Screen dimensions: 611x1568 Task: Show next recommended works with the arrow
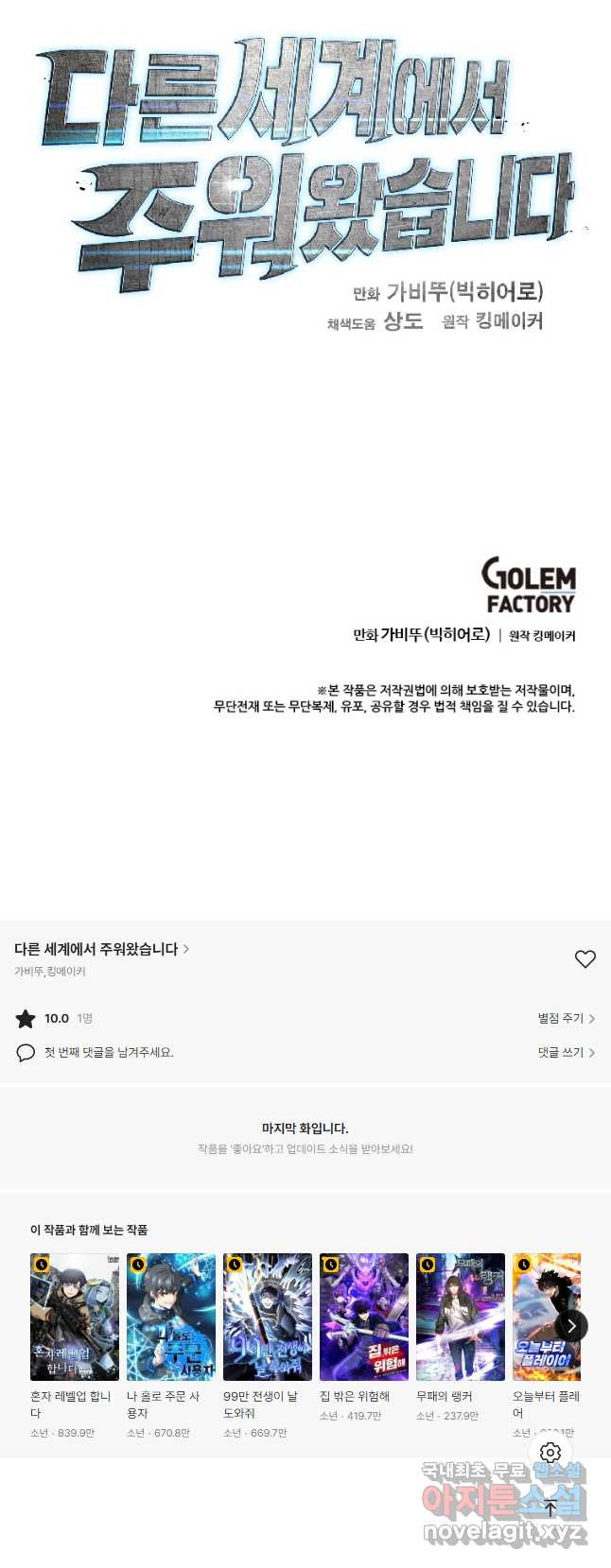pos(571,1325)
